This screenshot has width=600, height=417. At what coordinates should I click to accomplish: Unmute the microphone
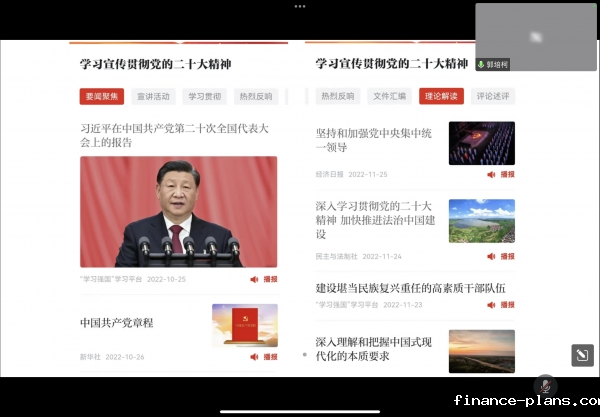(545, 386)
